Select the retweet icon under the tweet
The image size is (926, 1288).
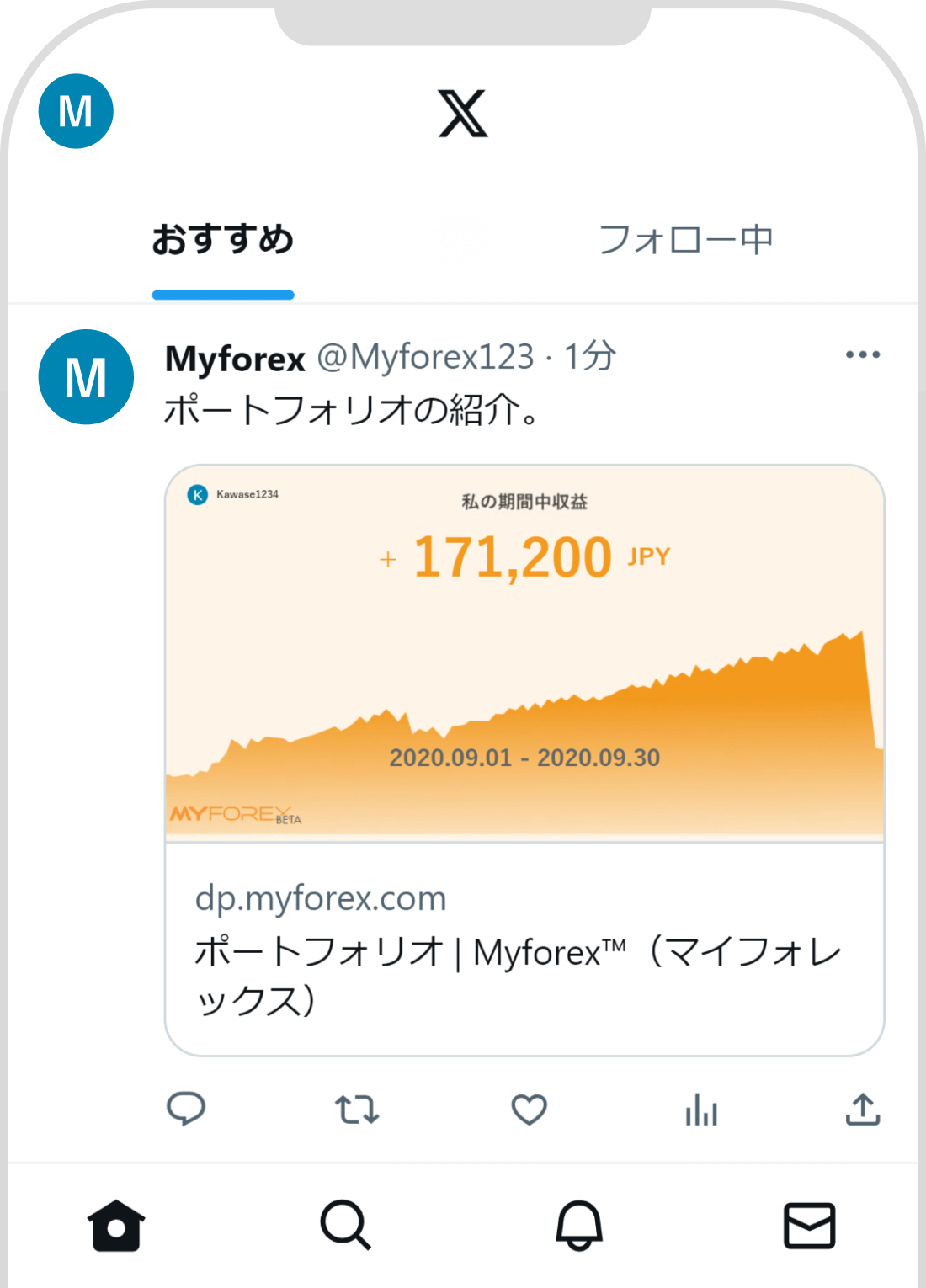(355, 1110)
